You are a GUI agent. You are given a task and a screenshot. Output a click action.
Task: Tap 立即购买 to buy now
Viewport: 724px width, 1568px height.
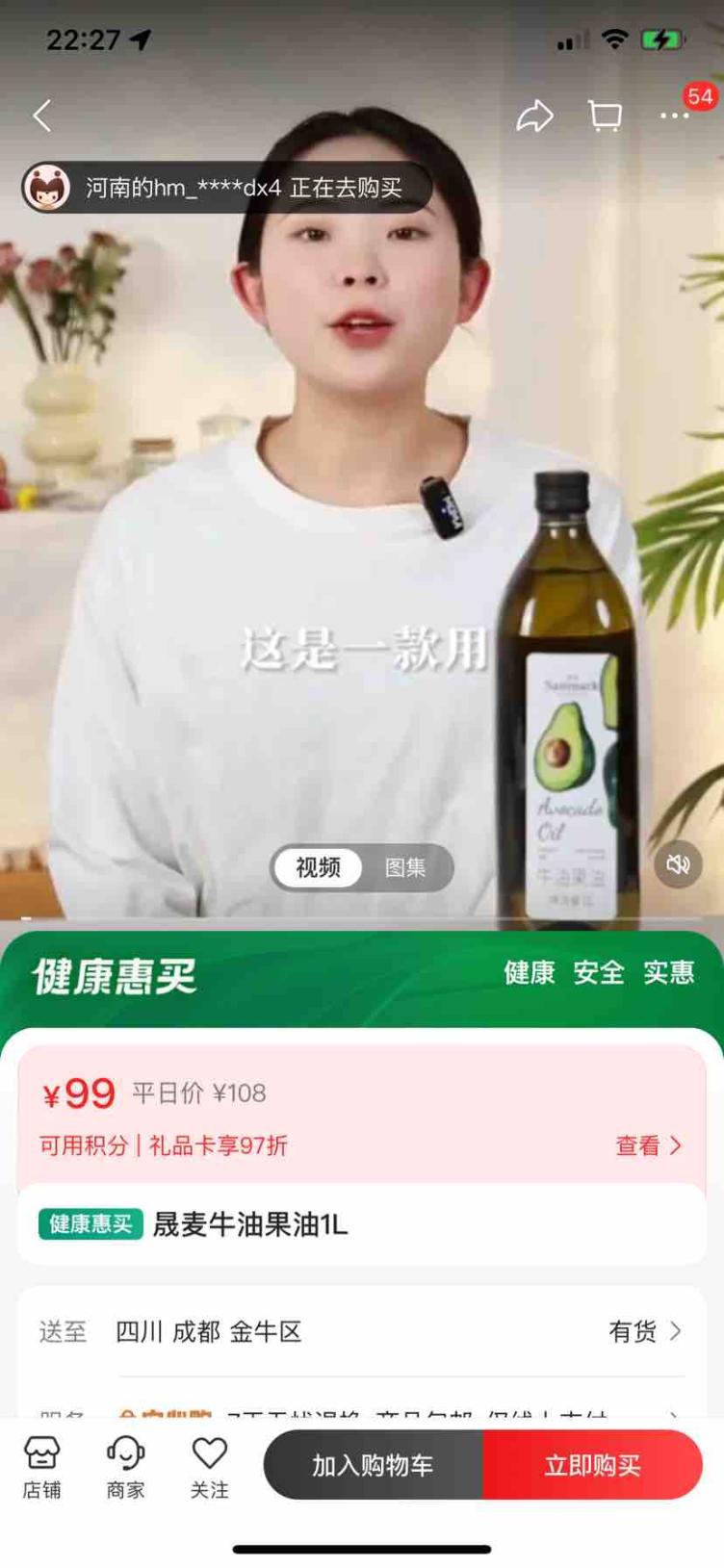click(592, 1465)
